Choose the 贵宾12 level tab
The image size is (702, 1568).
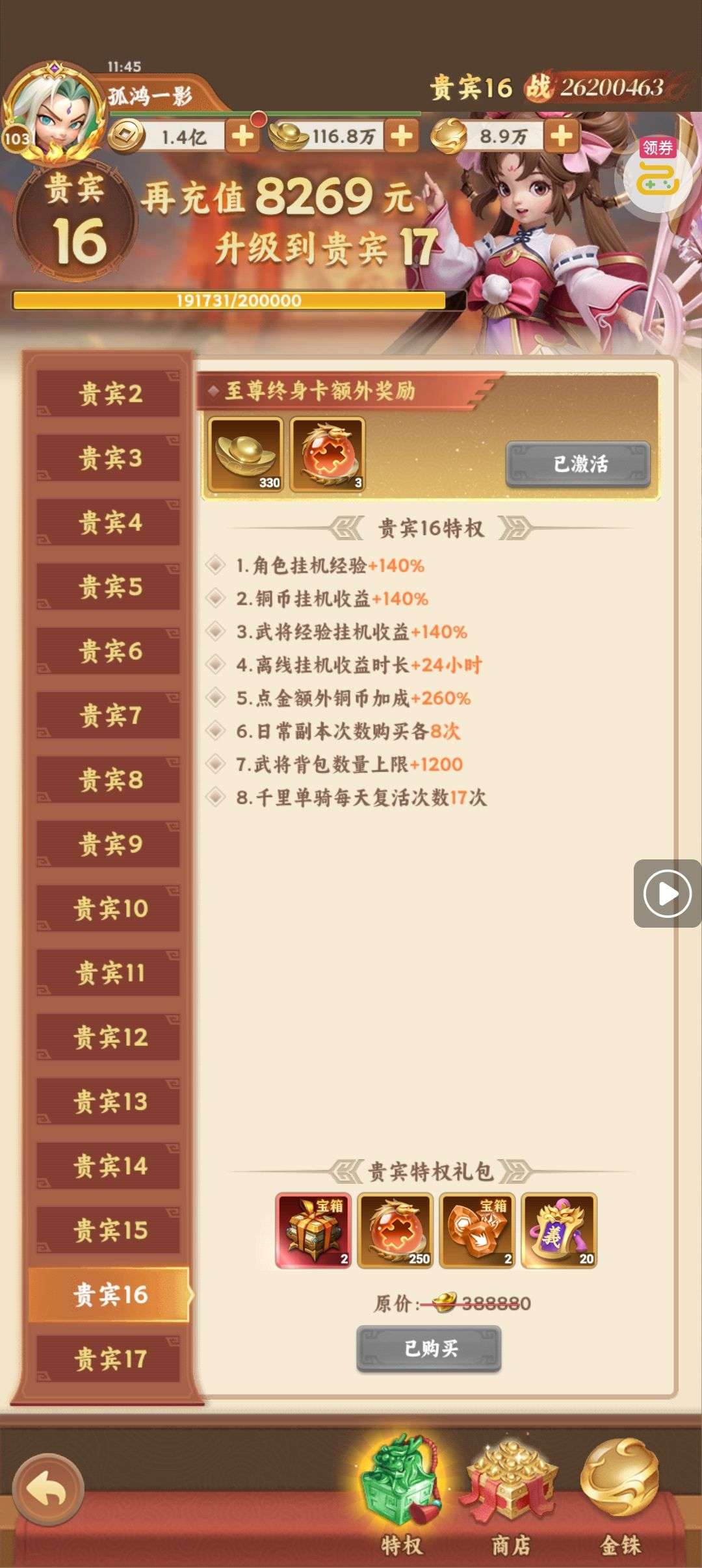[x=109, y=1037]
